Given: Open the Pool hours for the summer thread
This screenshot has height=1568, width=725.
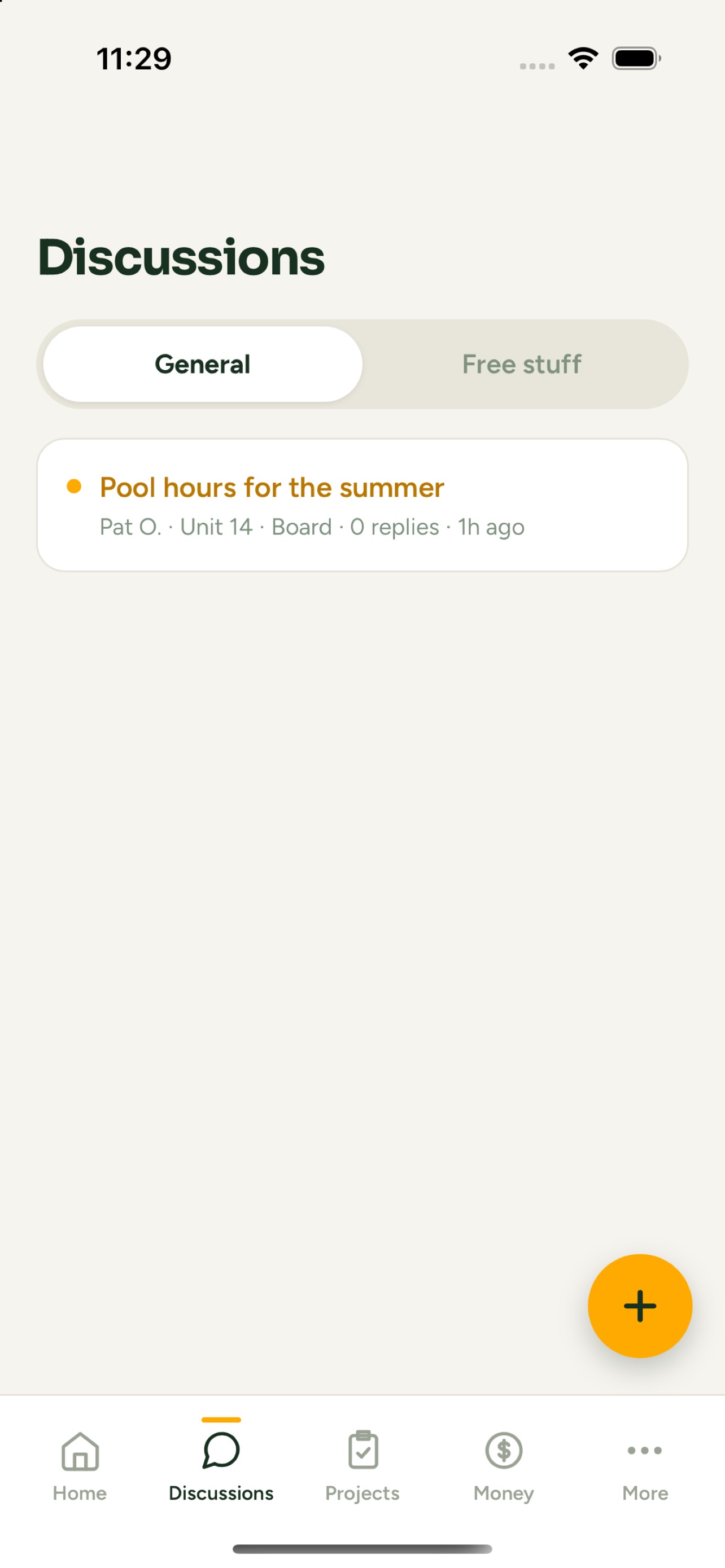Looking at the screenshot, I should pyautogui.click(x=362, y=505).
